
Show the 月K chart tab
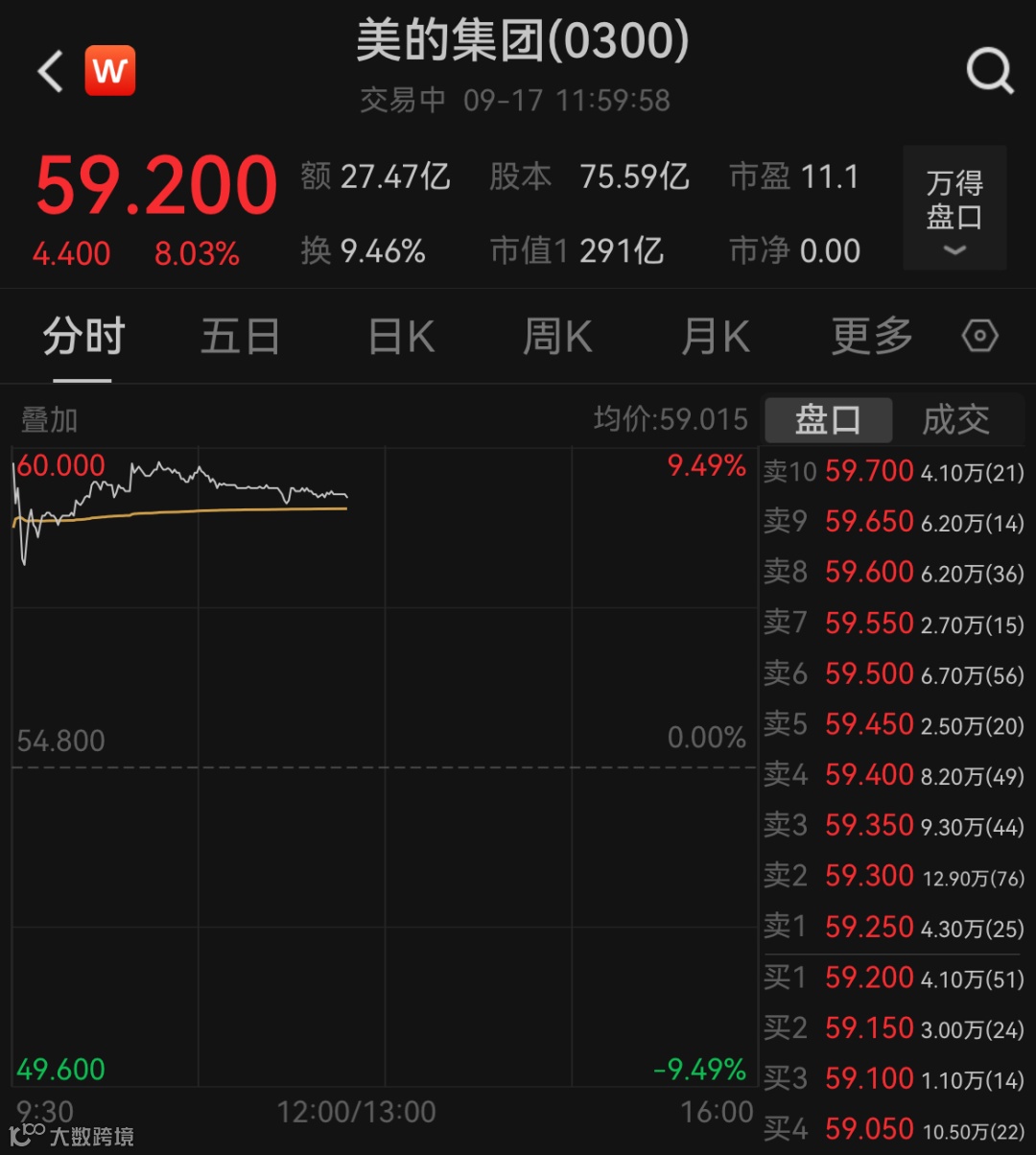[715, 338]
